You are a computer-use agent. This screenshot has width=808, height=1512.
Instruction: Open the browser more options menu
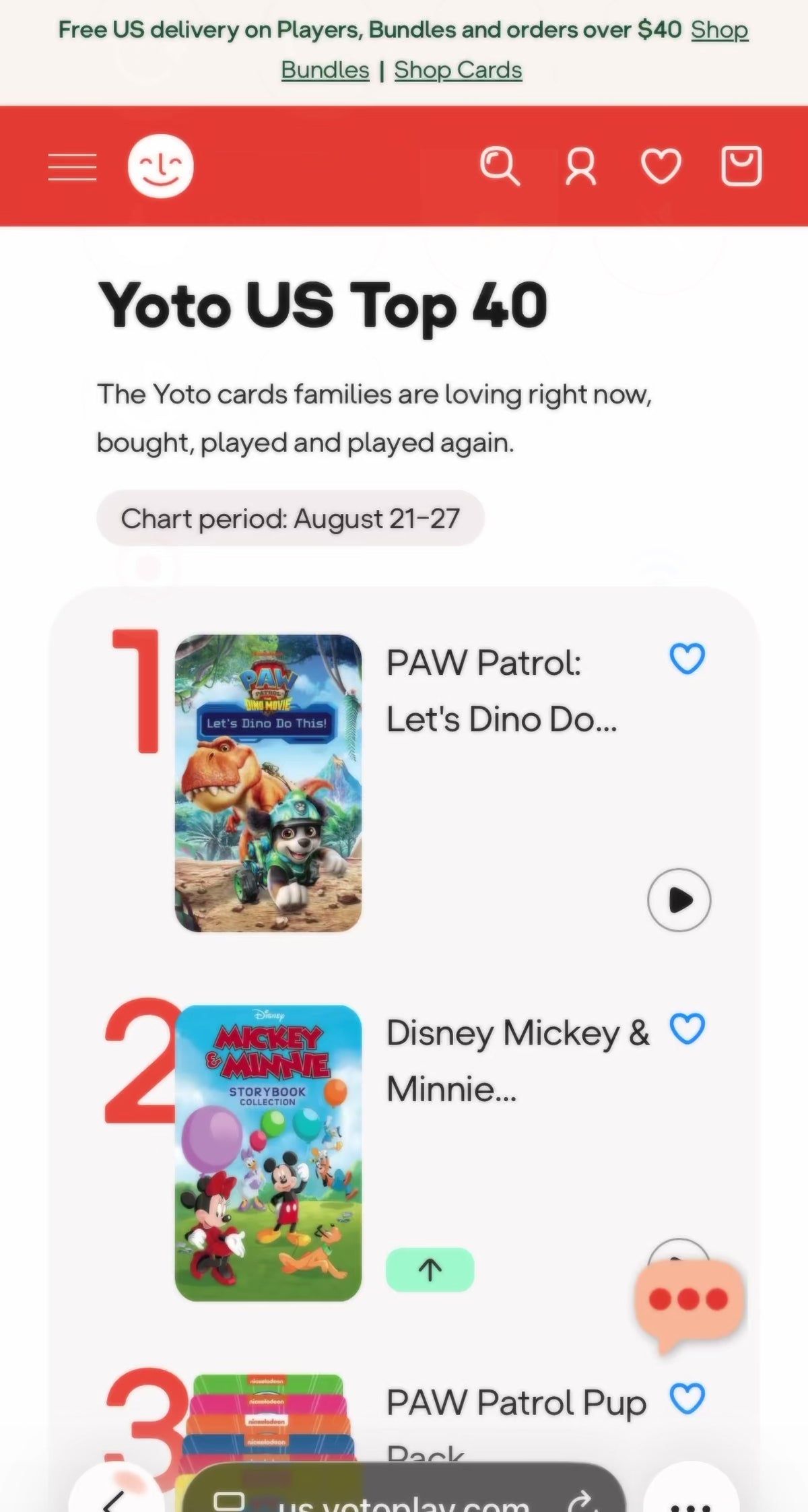tap(691, 1499)
